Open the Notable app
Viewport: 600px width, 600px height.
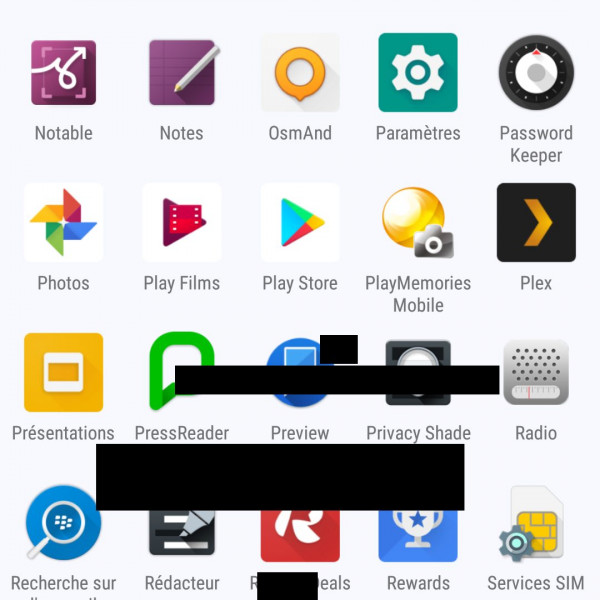(63, 73)
